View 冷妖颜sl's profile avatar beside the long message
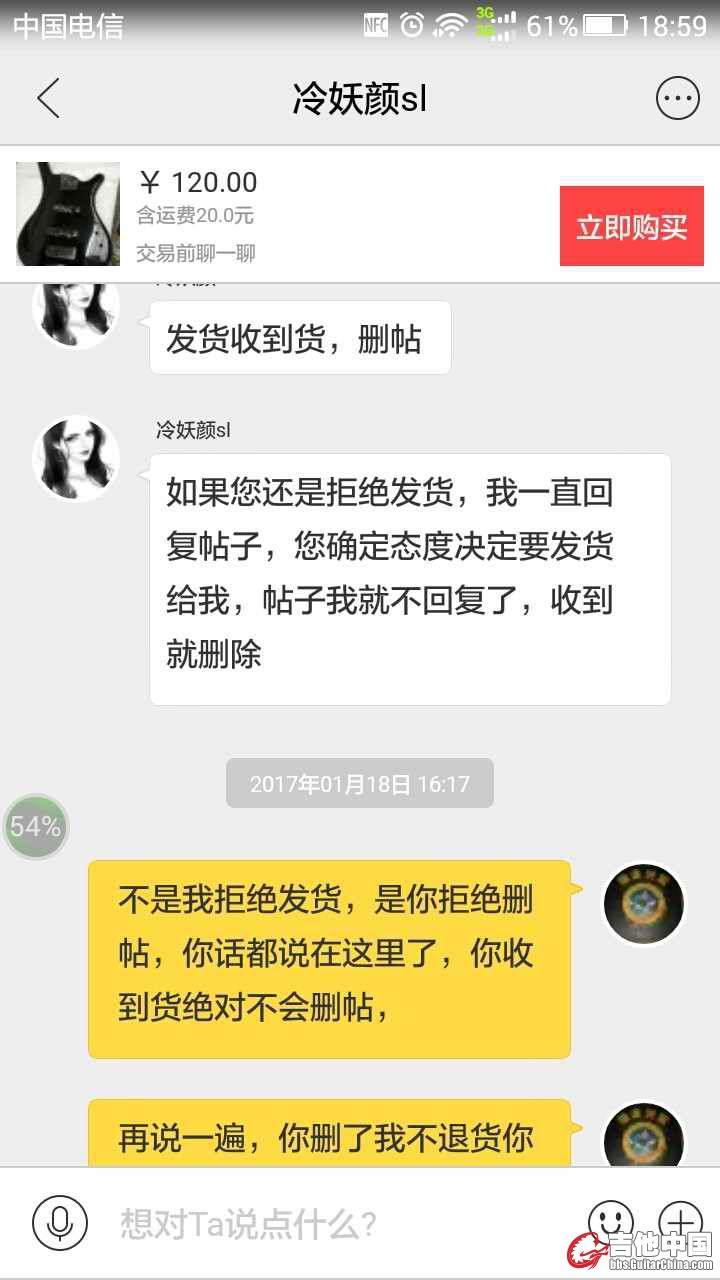The height and width of the screenshot is (1280, 720). 76,458
